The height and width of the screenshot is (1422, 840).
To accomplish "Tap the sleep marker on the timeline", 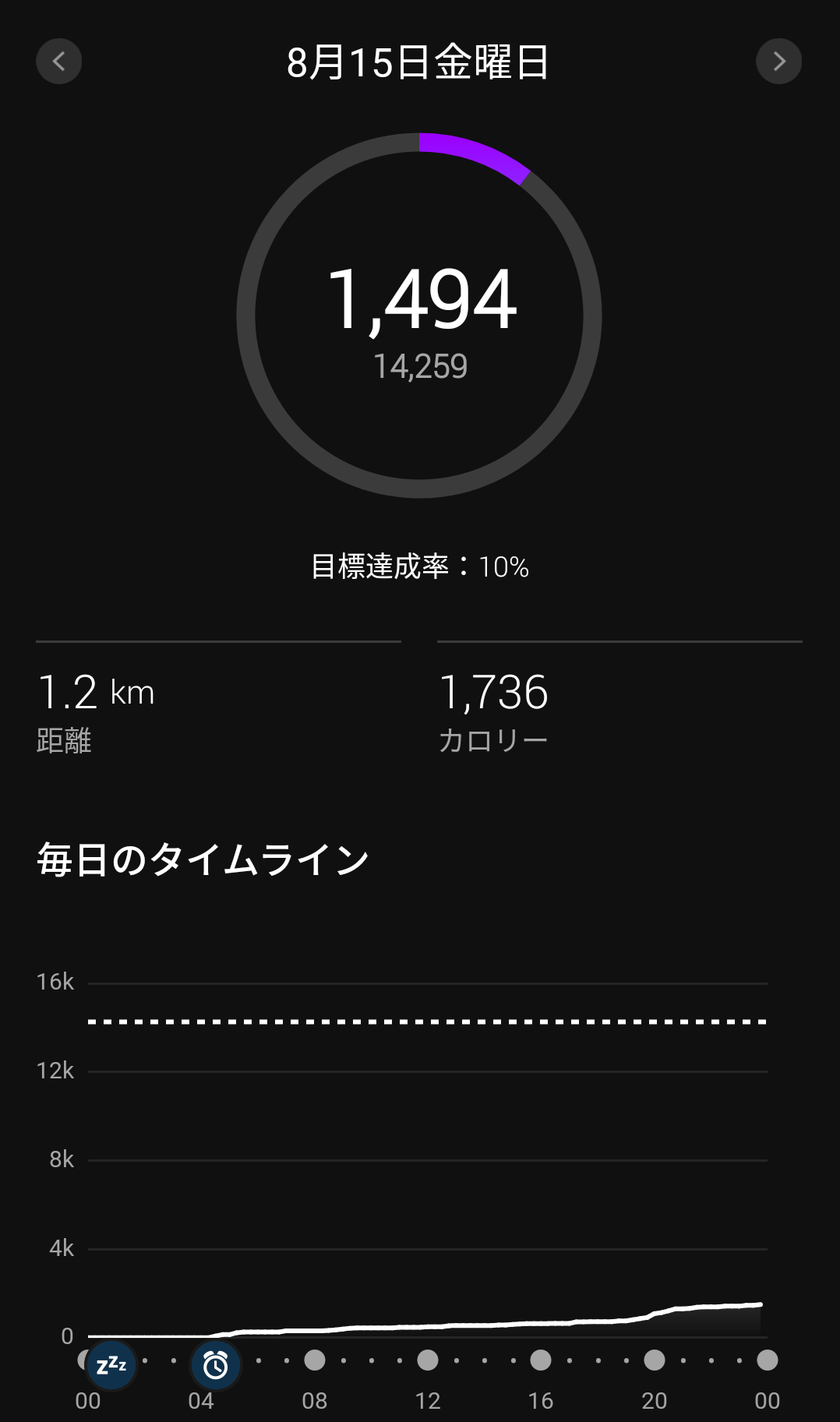I will pos(111,1364).
